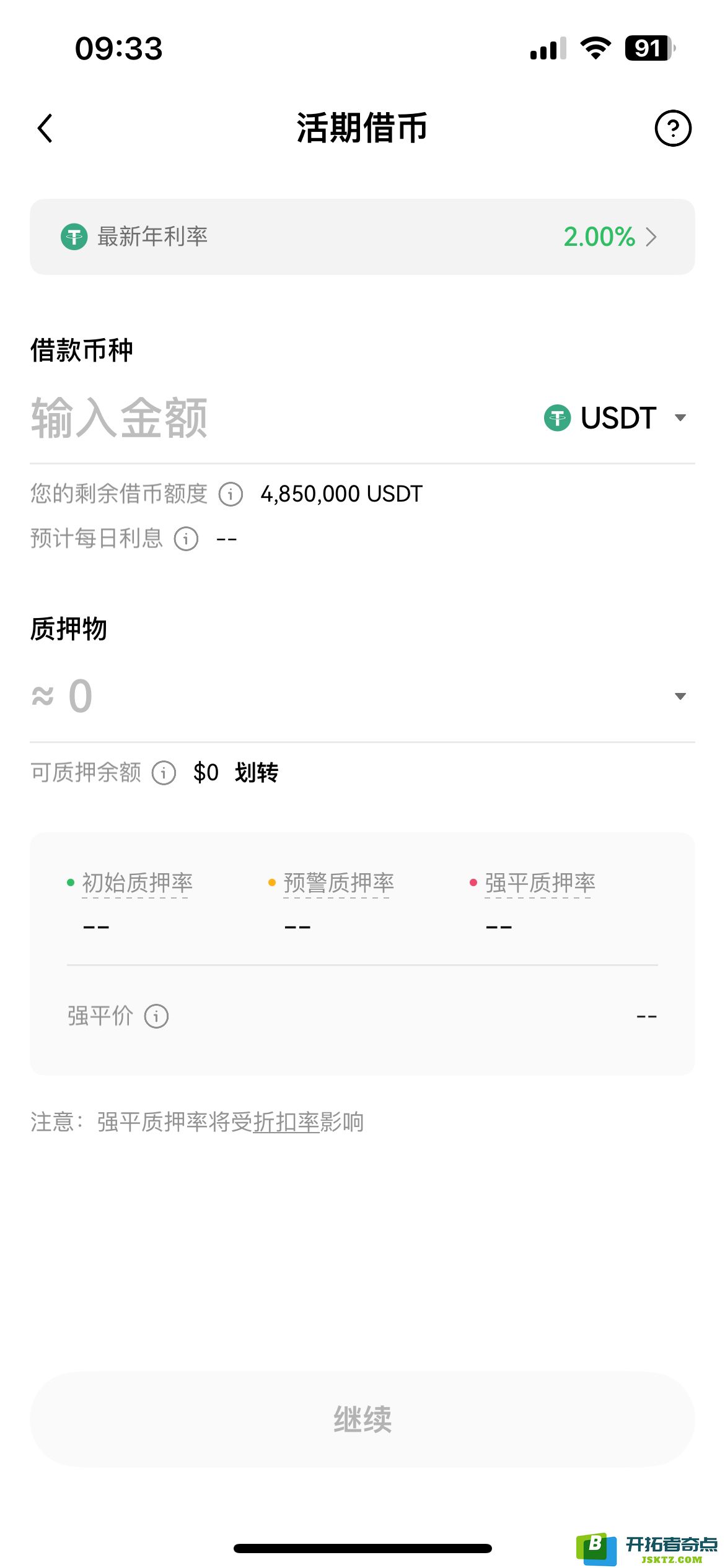
Task: Open the USDT currency dropdown
Action: 615,418
